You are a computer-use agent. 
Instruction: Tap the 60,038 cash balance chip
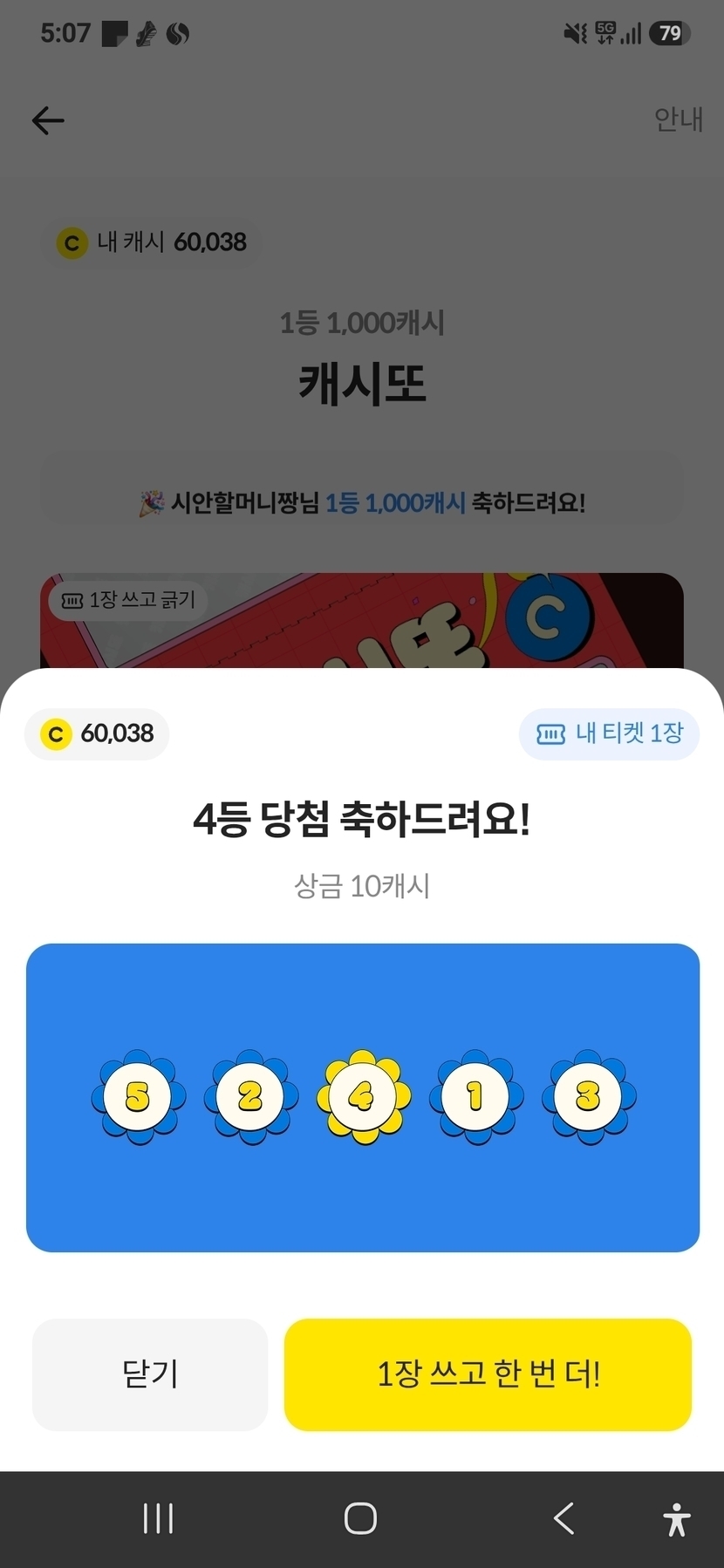[97, 733]
